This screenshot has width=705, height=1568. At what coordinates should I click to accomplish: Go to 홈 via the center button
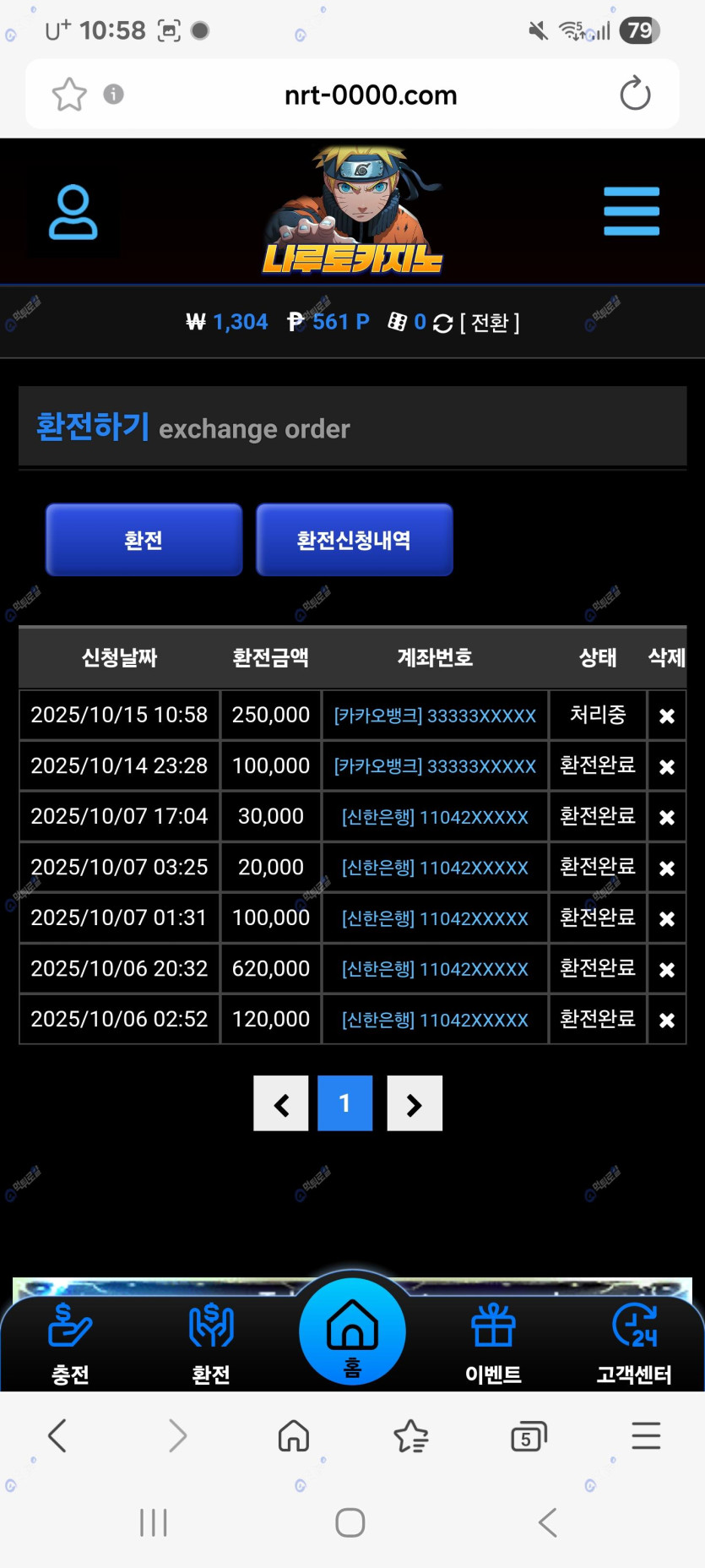352,1332
